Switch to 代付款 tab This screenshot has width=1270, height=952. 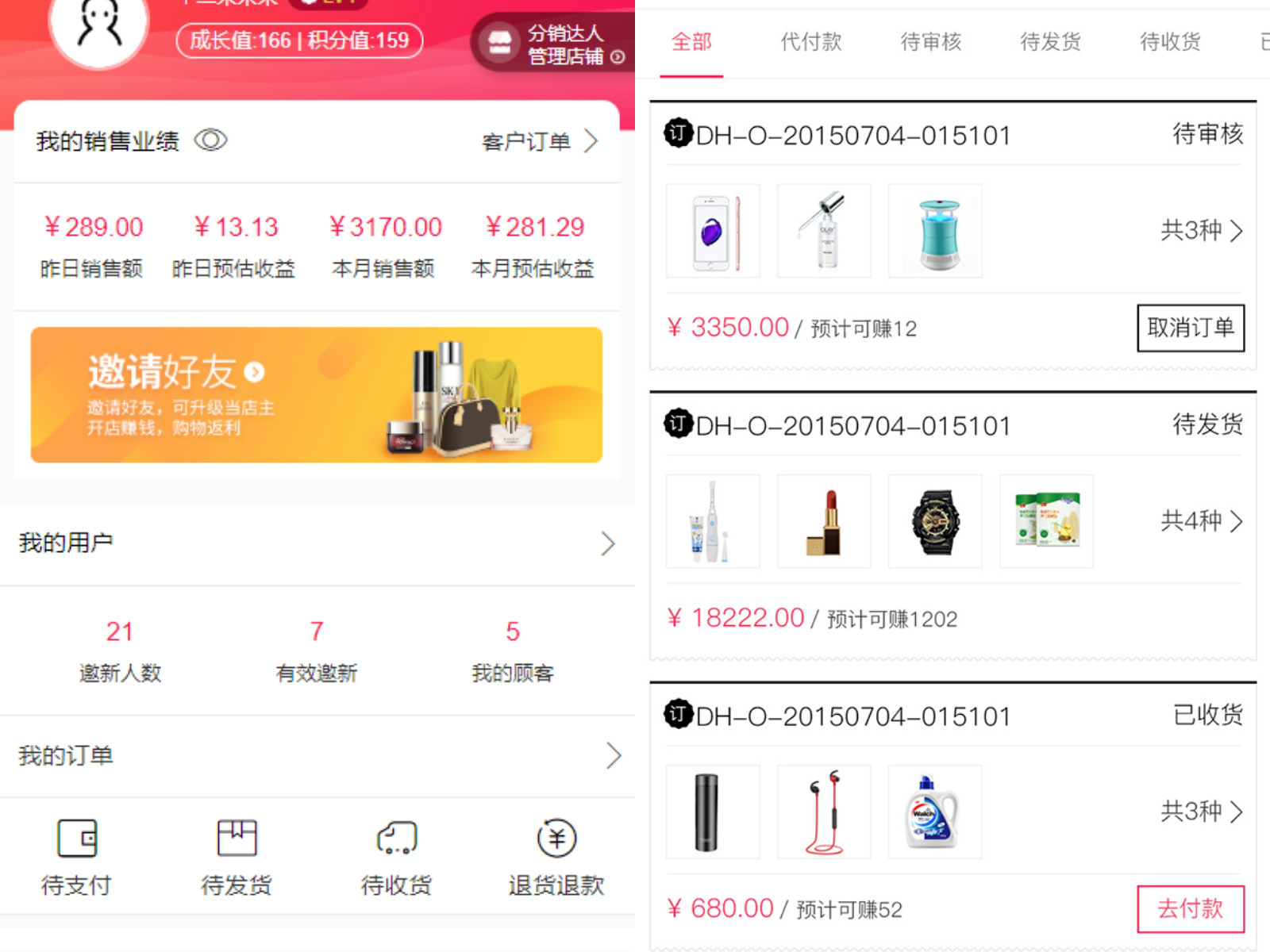810,42
